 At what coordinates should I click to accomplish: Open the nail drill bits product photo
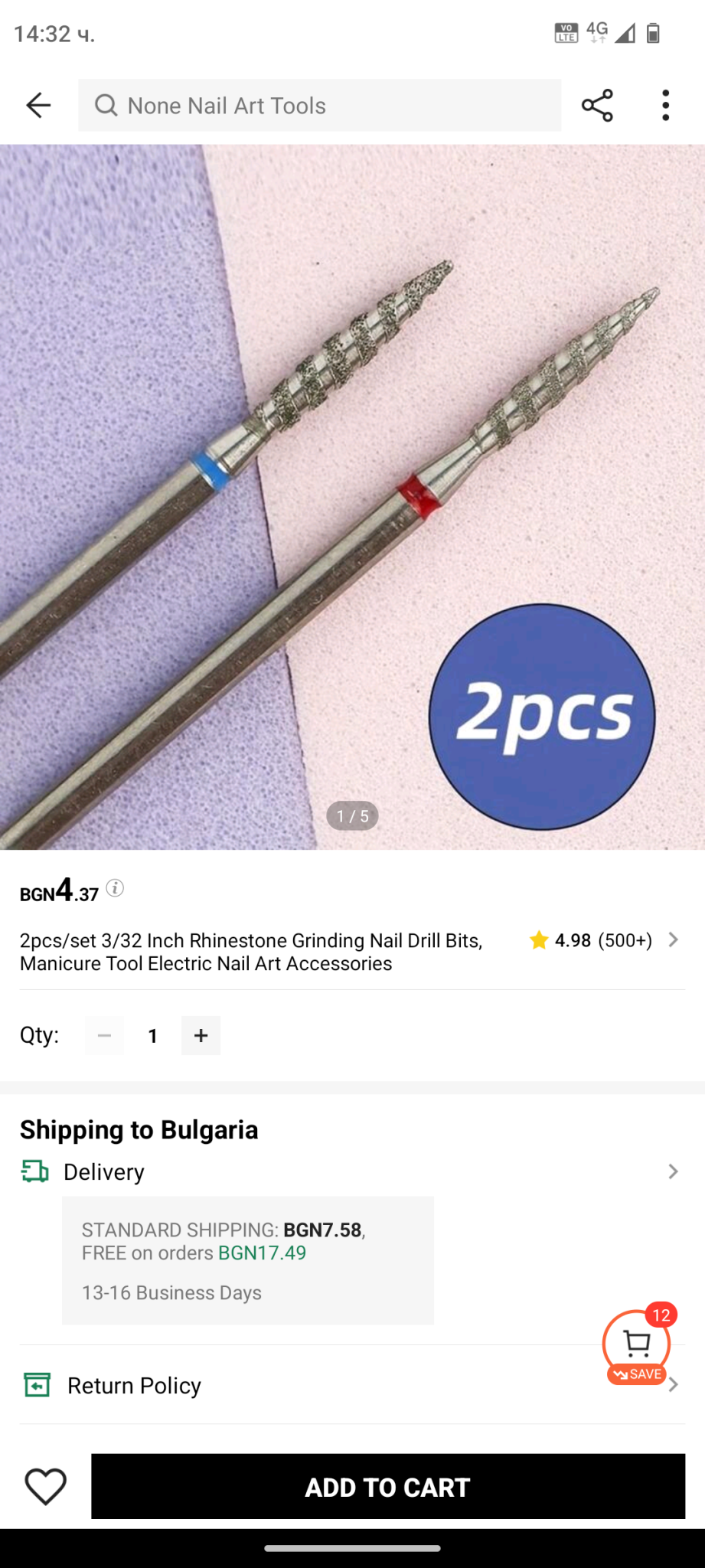click(x=352, y=496)
